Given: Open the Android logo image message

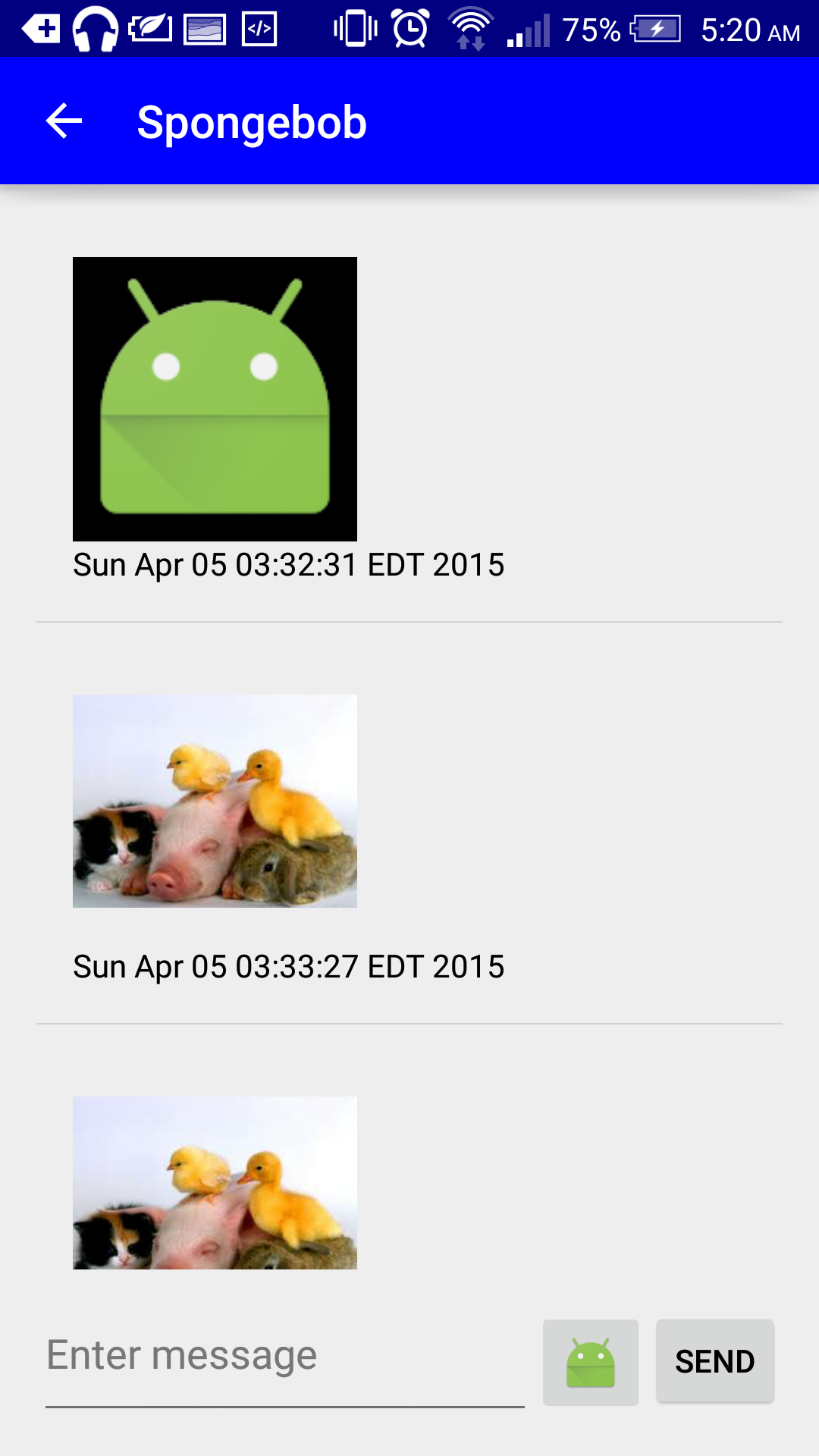Looking at the screenshot, I should point(215,399).
